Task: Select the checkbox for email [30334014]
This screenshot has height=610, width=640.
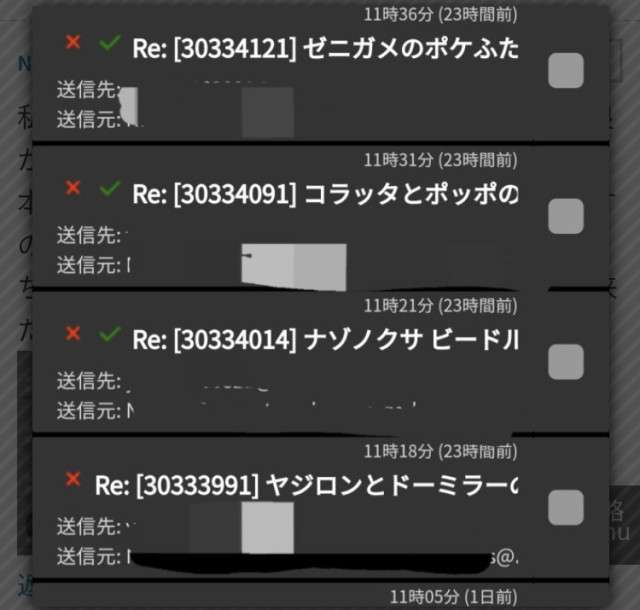Action: [566, 361]
